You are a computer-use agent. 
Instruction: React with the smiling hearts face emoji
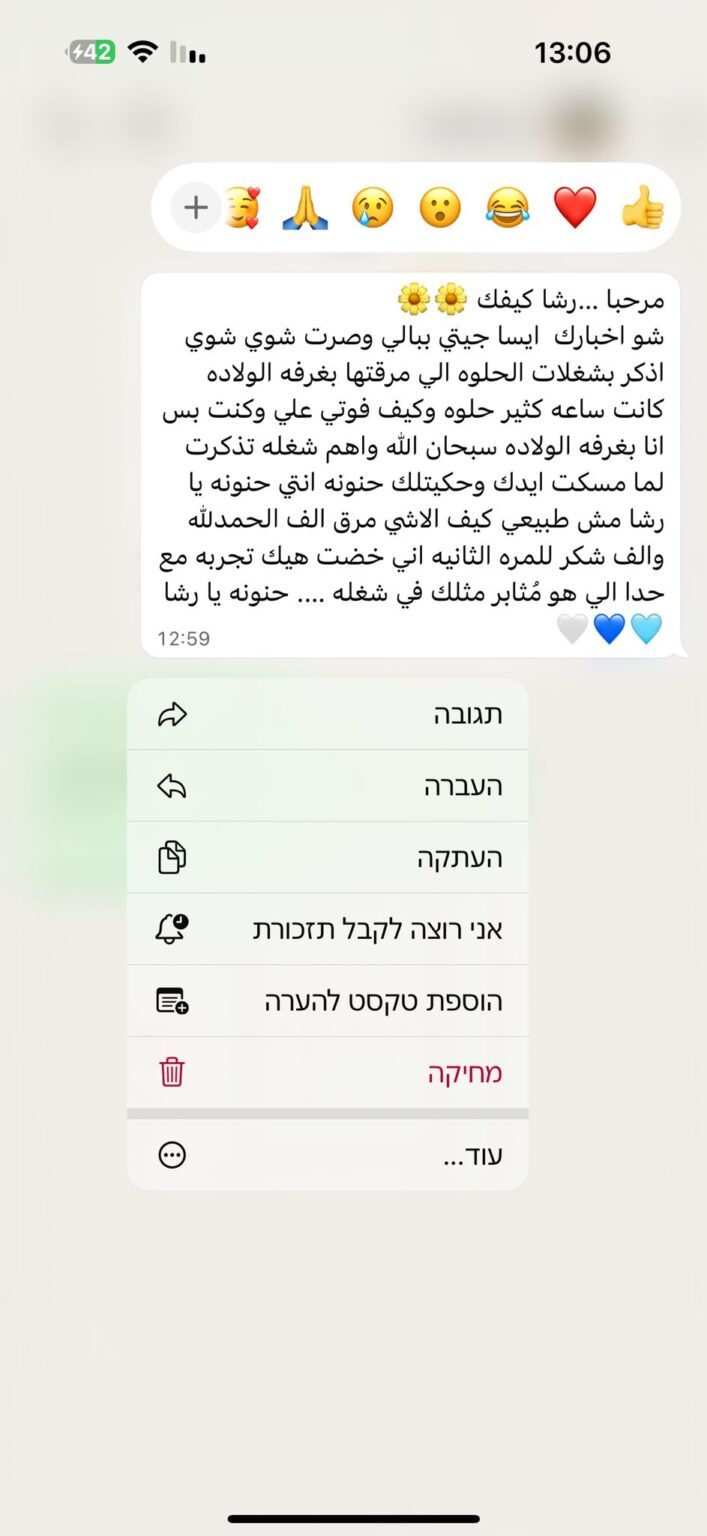242,208
